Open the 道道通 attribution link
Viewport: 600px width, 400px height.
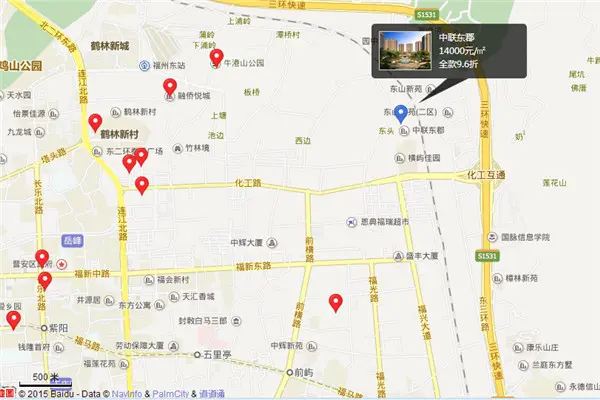point(211,393)
